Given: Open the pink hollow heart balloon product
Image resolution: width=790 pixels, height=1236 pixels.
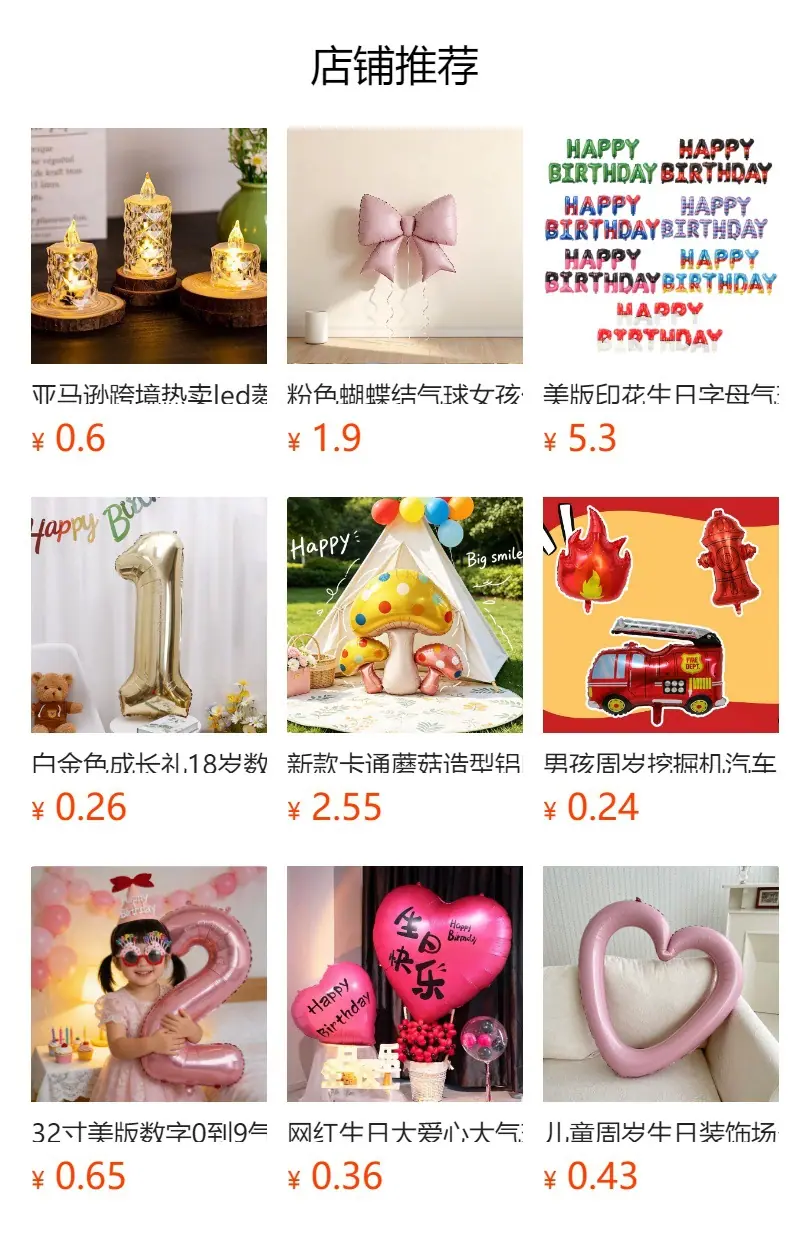Looking at the screenshot, I should (661, 984).
